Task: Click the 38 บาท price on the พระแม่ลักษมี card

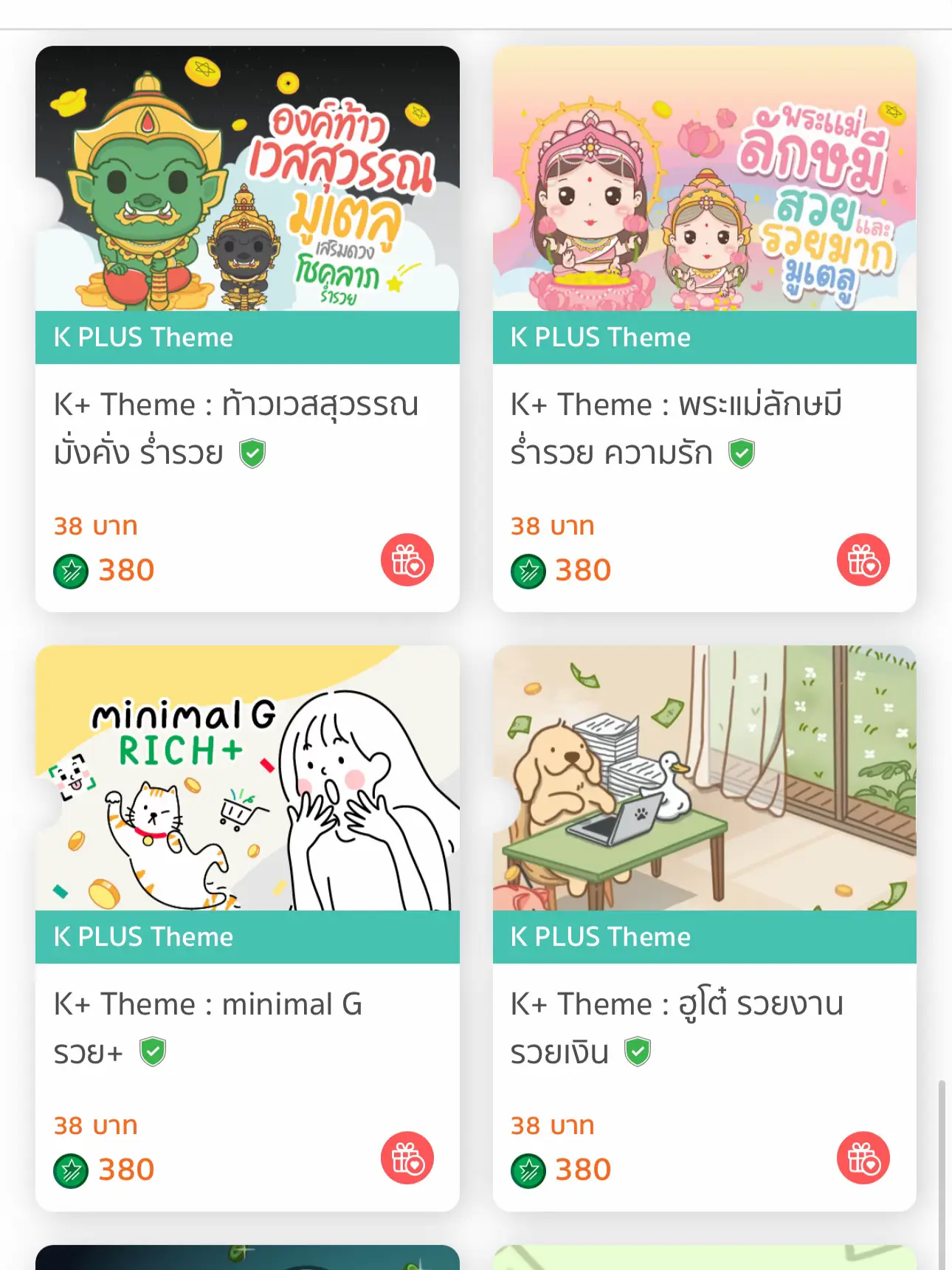Action: pos(553,525)
